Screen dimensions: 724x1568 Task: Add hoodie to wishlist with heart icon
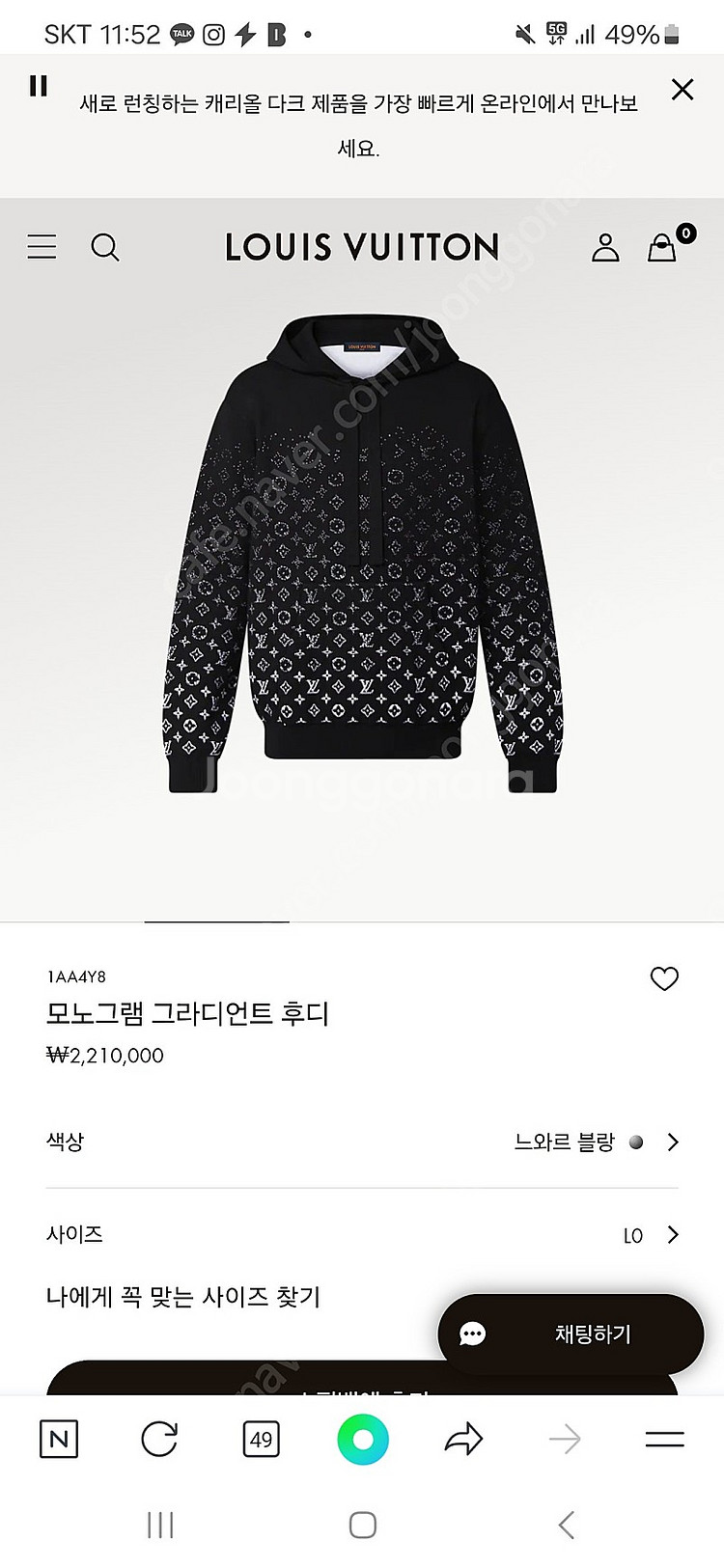pos(664,977)
